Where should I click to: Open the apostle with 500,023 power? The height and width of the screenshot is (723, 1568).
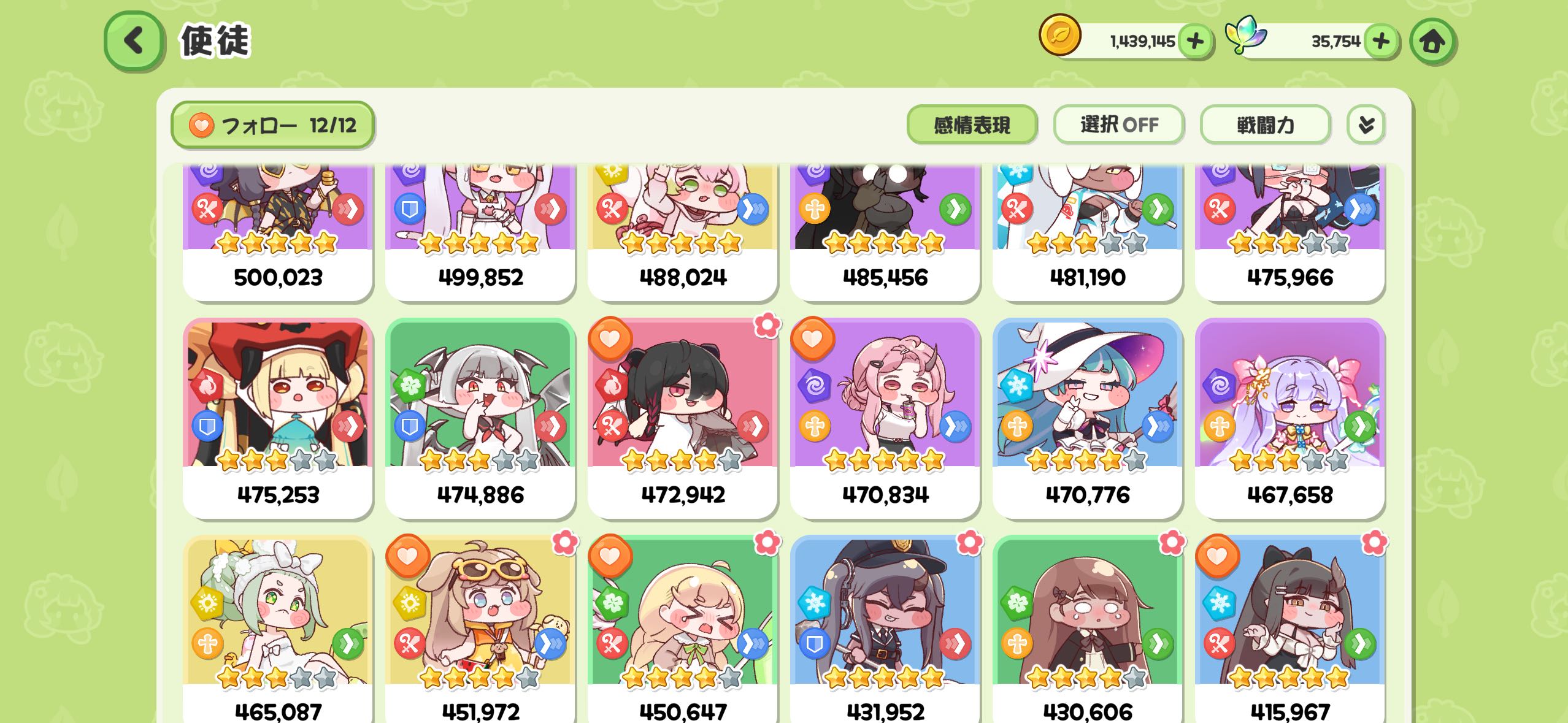coord(278,233)
